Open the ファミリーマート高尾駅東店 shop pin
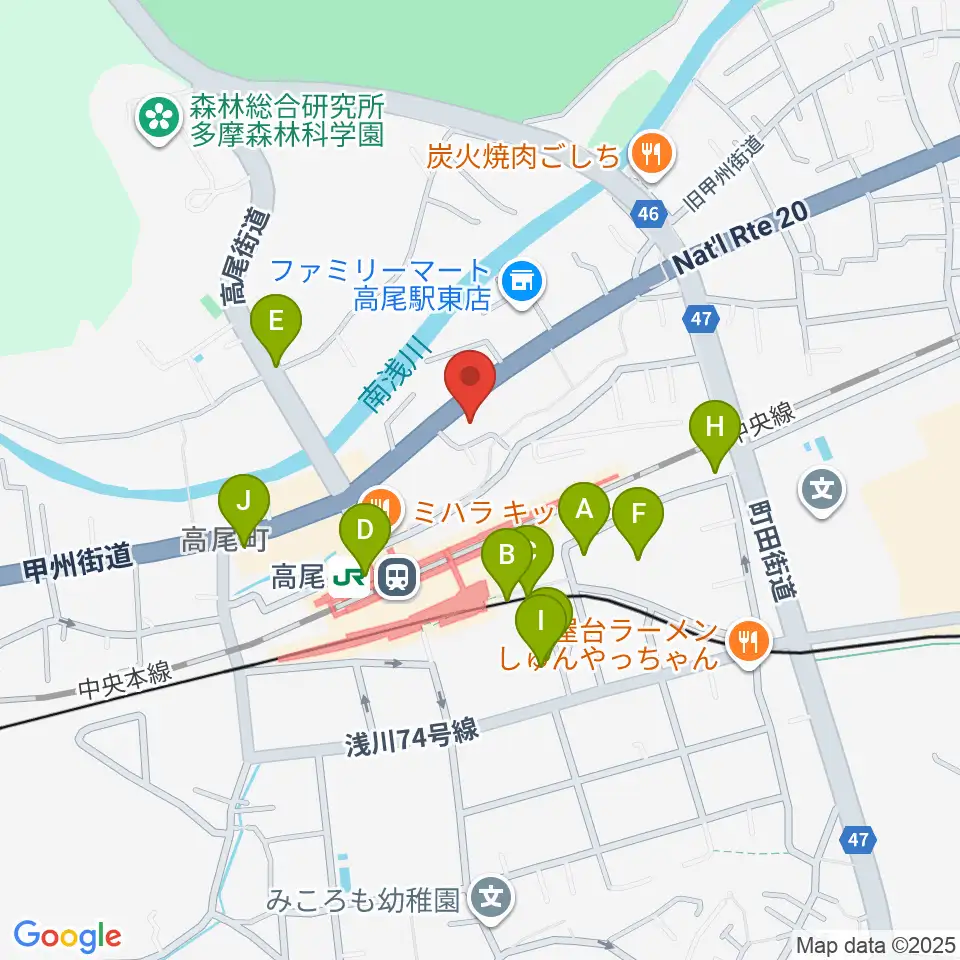Screen dimensions: 960x960 (522, 282)
